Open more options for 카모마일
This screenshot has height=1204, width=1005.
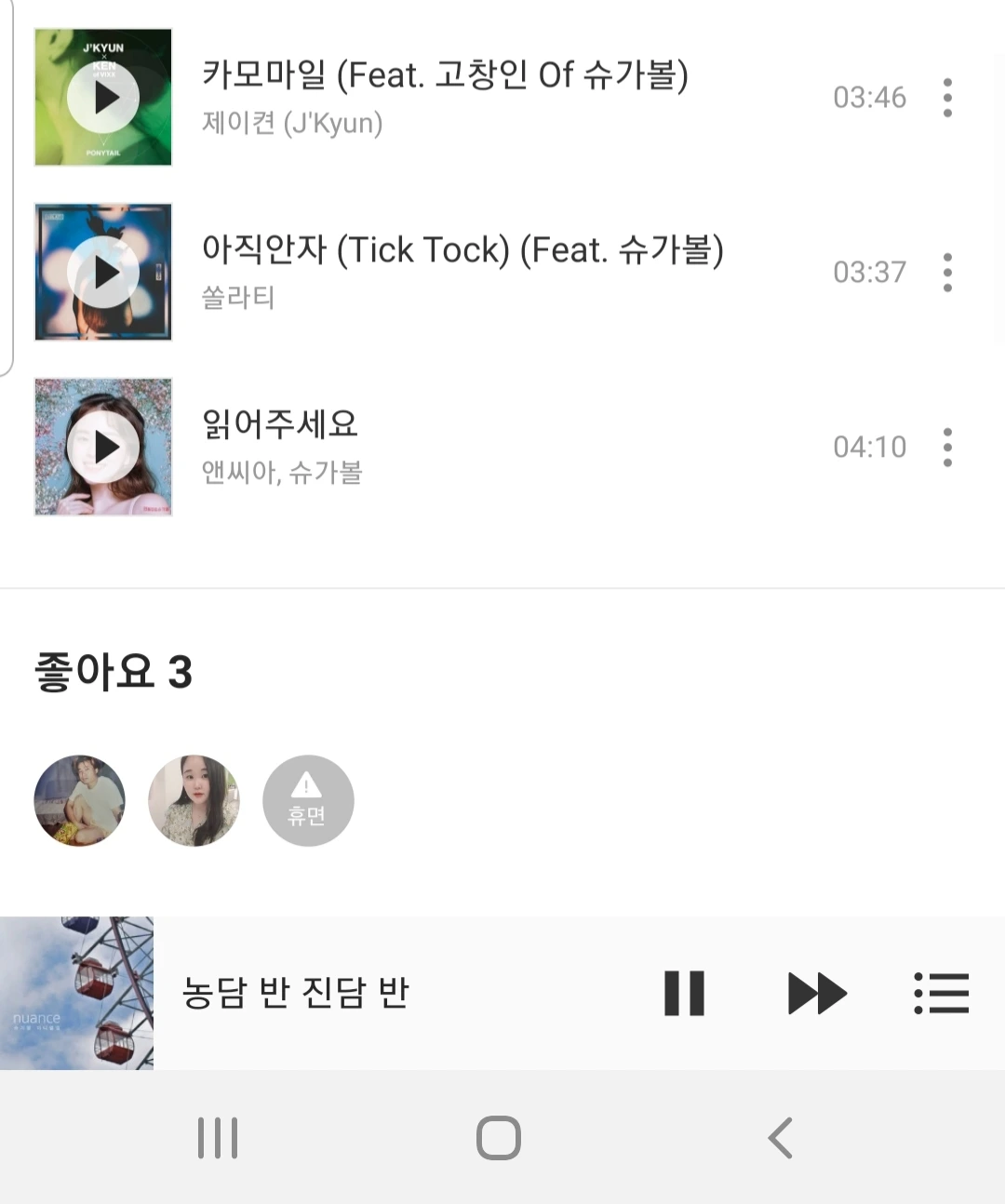(x=947, y=98)
